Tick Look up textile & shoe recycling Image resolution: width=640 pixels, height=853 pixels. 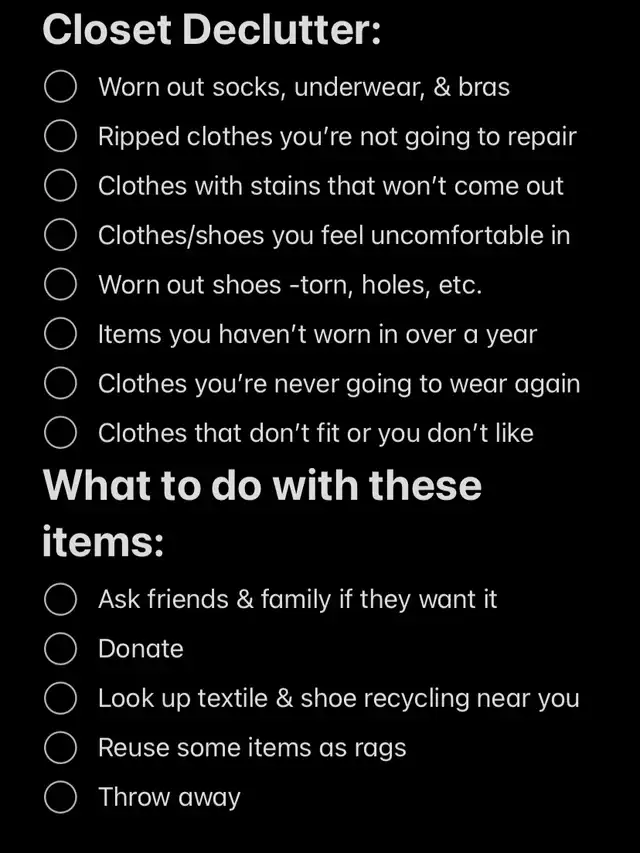click(x=61, y=698)
